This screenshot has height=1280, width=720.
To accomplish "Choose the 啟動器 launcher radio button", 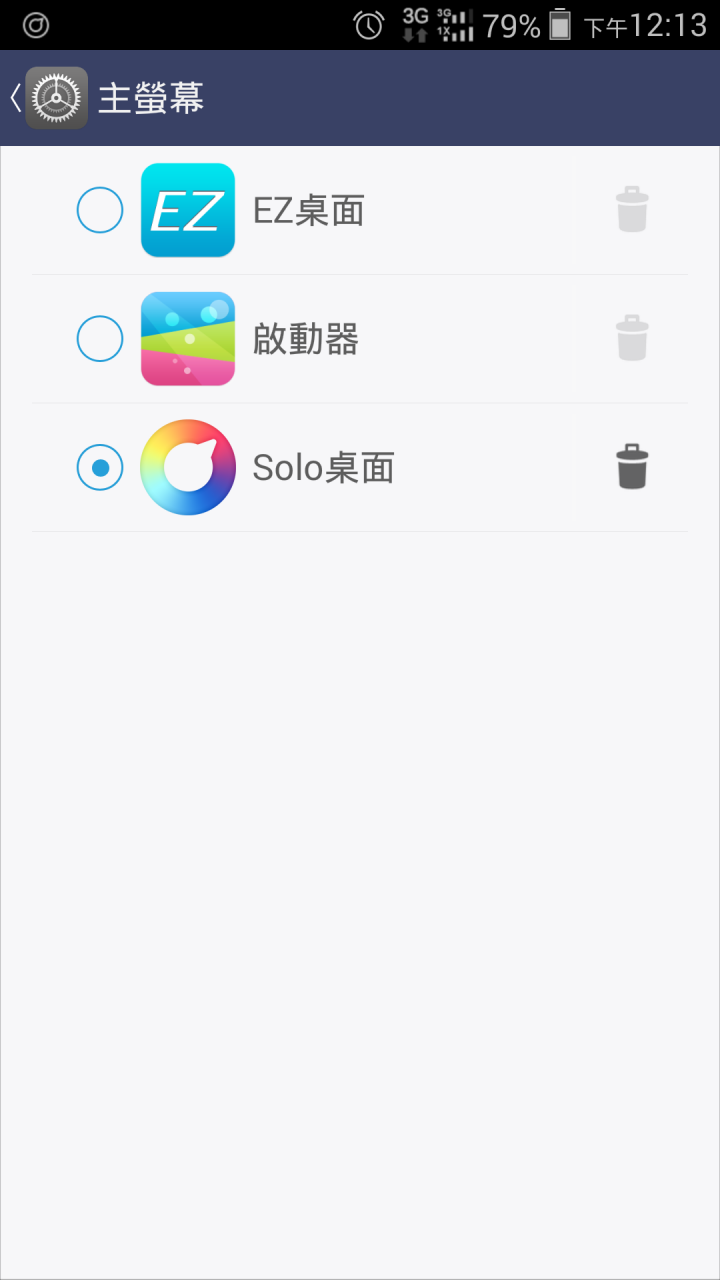I will coord(100,339).
